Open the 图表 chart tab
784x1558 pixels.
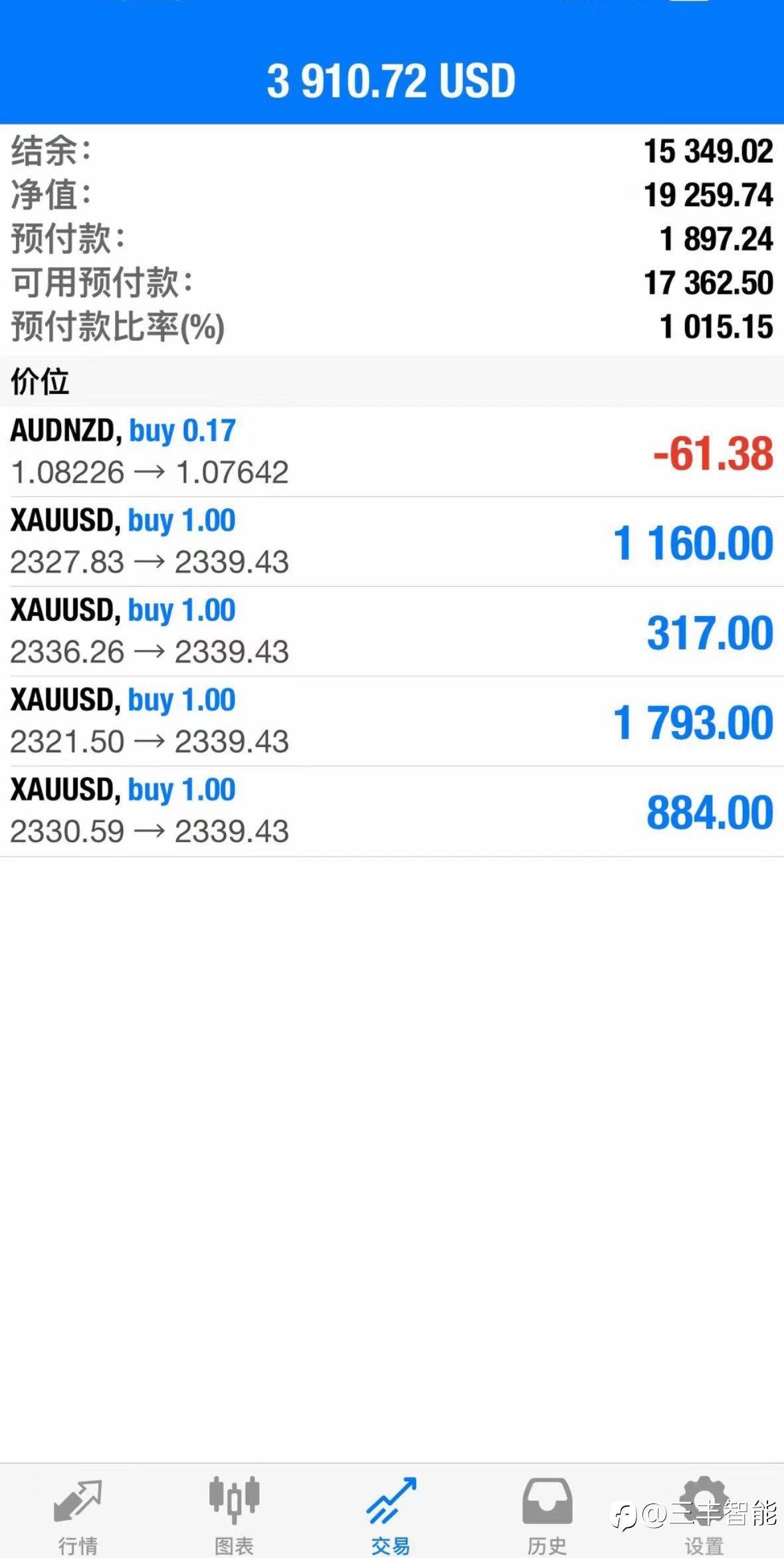(234, 1513)
